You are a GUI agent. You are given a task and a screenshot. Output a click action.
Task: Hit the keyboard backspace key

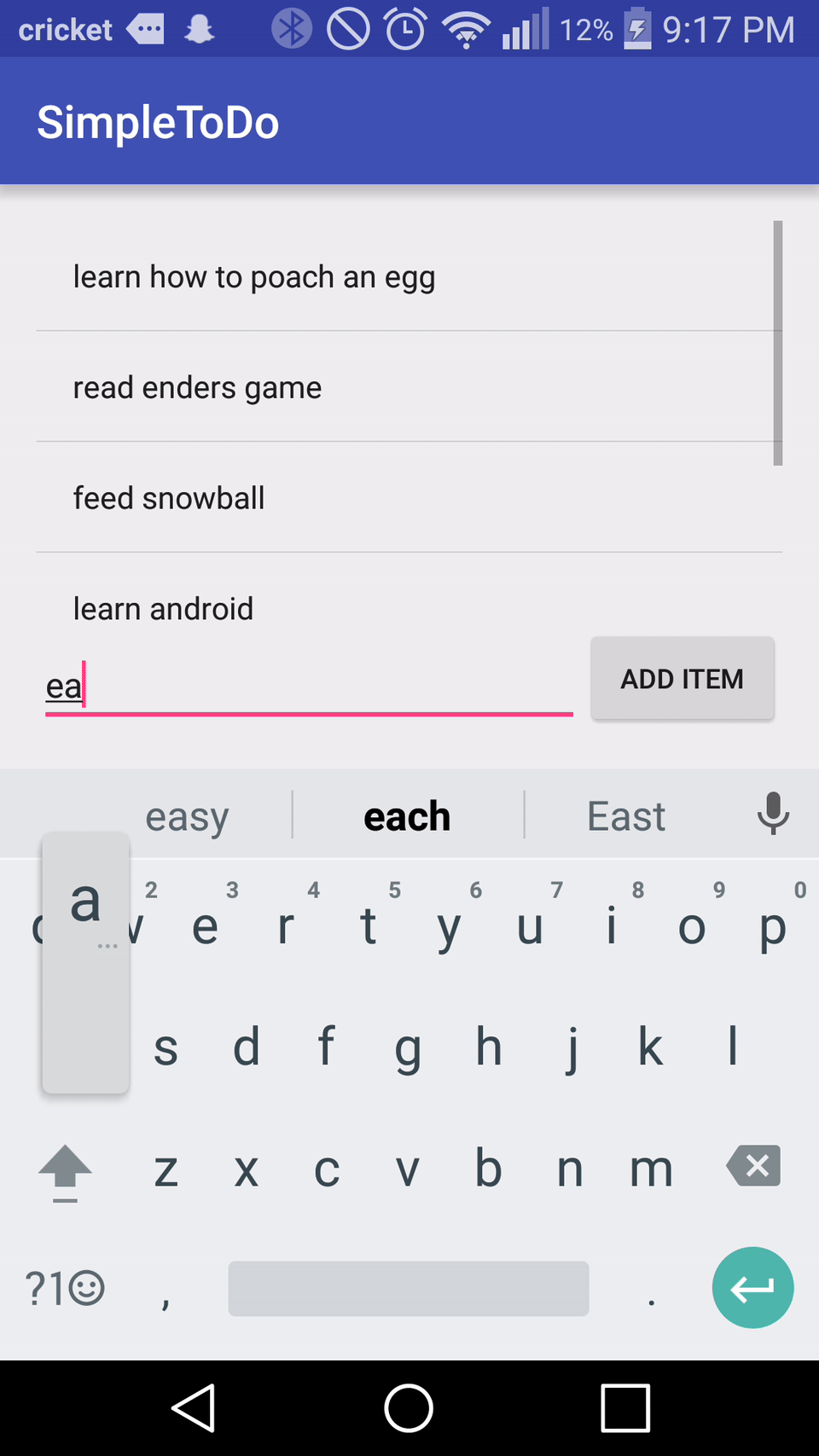point(753,1166)
